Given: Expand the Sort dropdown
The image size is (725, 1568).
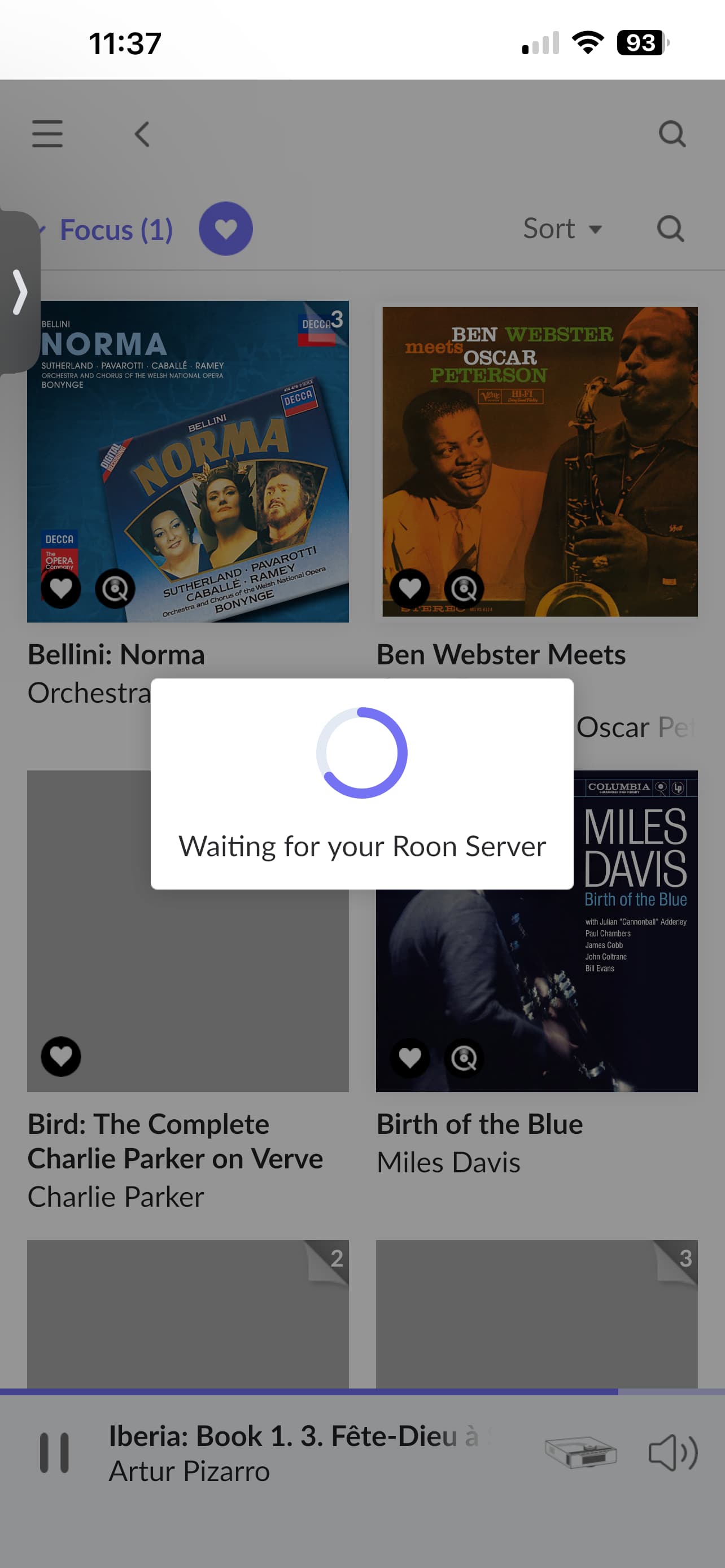Looking at the screenshot, I should pyautogui.click(x=562, y=229).
